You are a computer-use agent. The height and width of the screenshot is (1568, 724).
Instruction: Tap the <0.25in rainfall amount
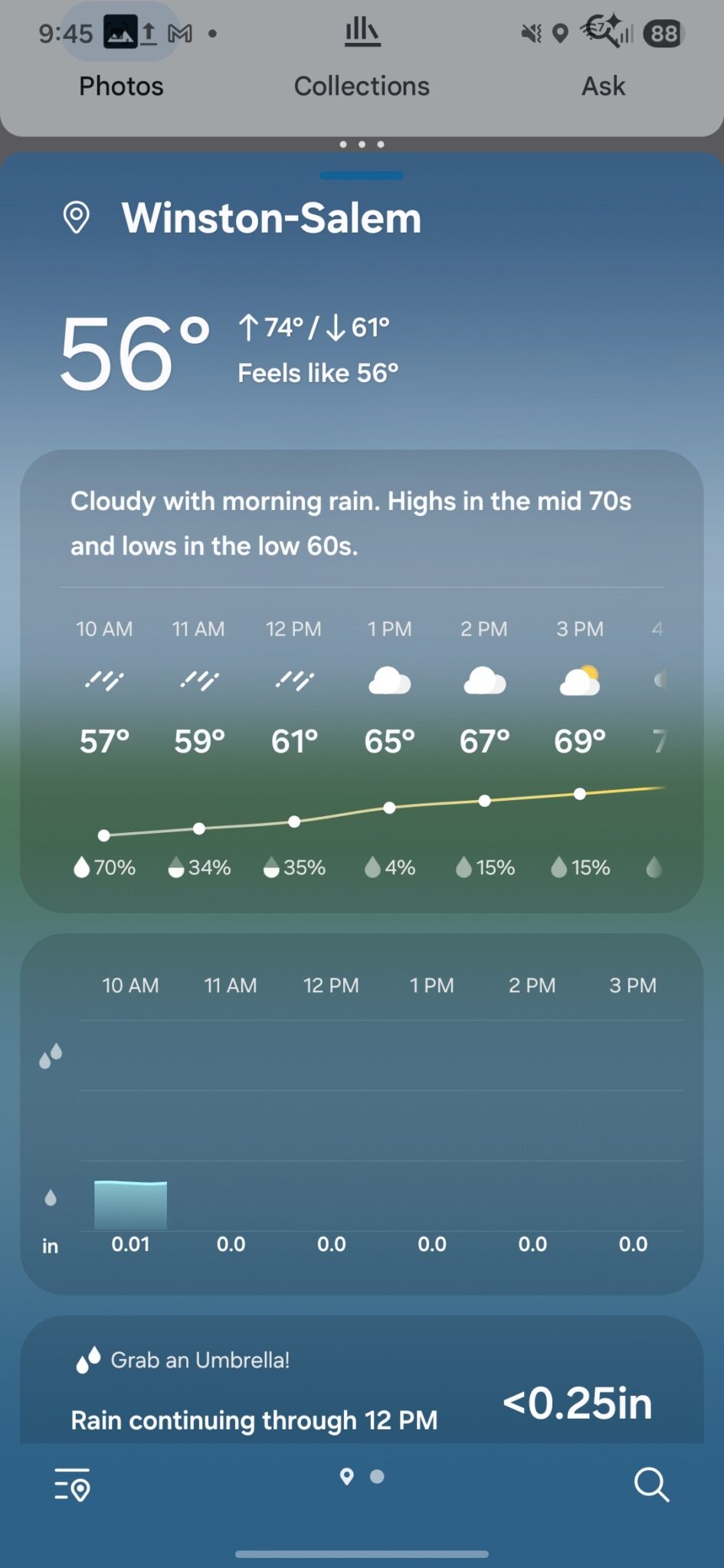tap(576, 1403)
